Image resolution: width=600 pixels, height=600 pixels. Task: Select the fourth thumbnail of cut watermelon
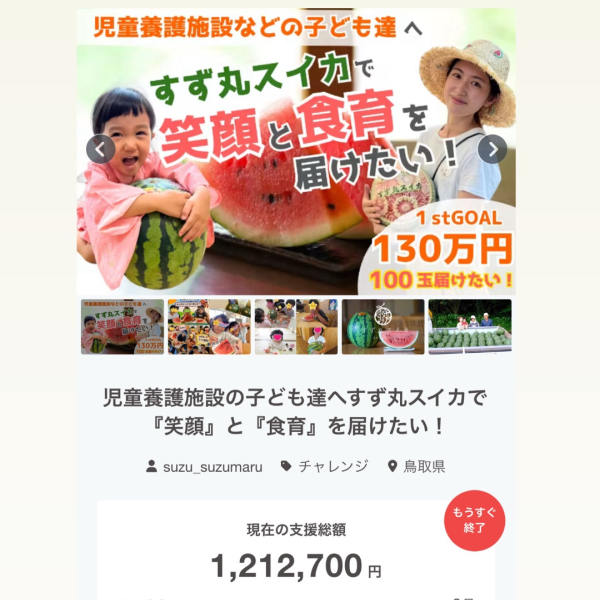(x=382, y=326)
